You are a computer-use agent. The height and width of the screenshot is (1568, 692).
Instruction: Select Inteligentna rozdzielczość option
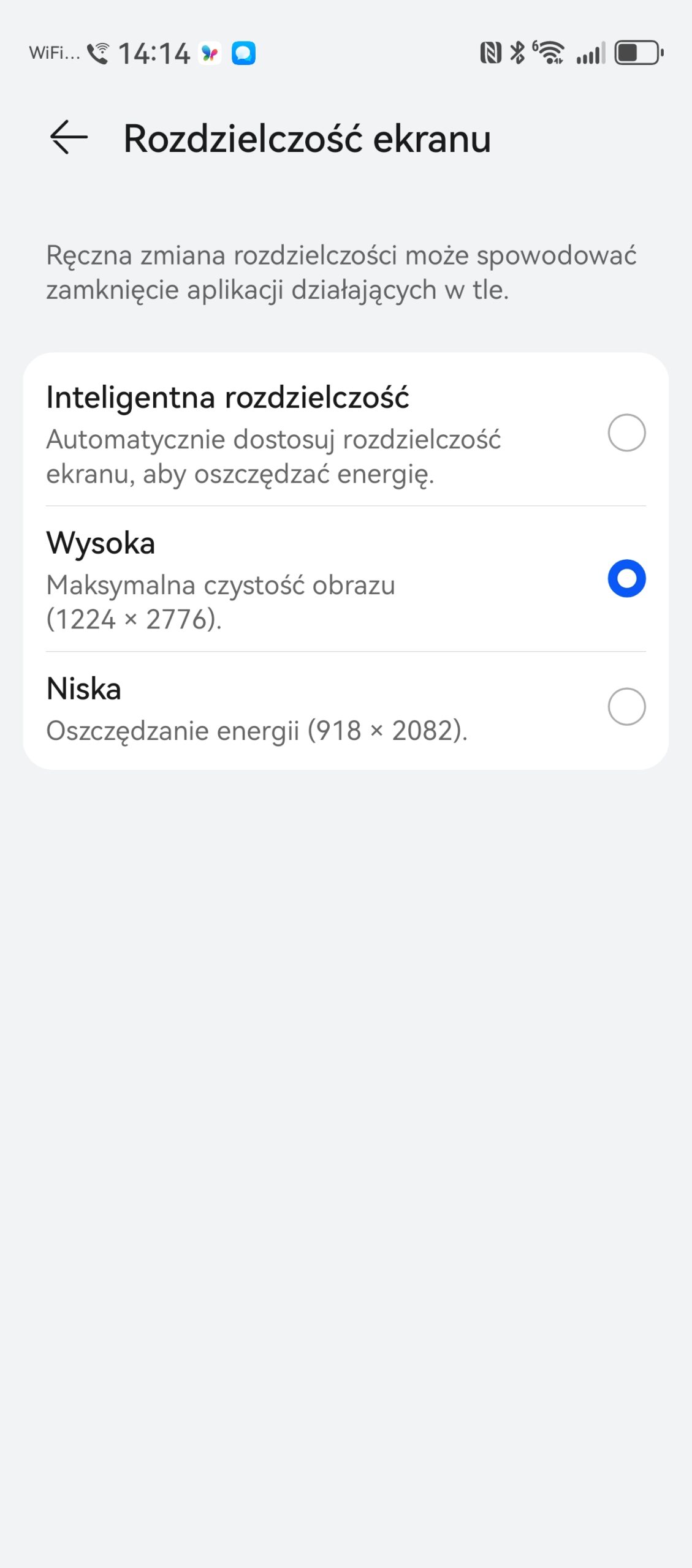[x=626, y=432]
